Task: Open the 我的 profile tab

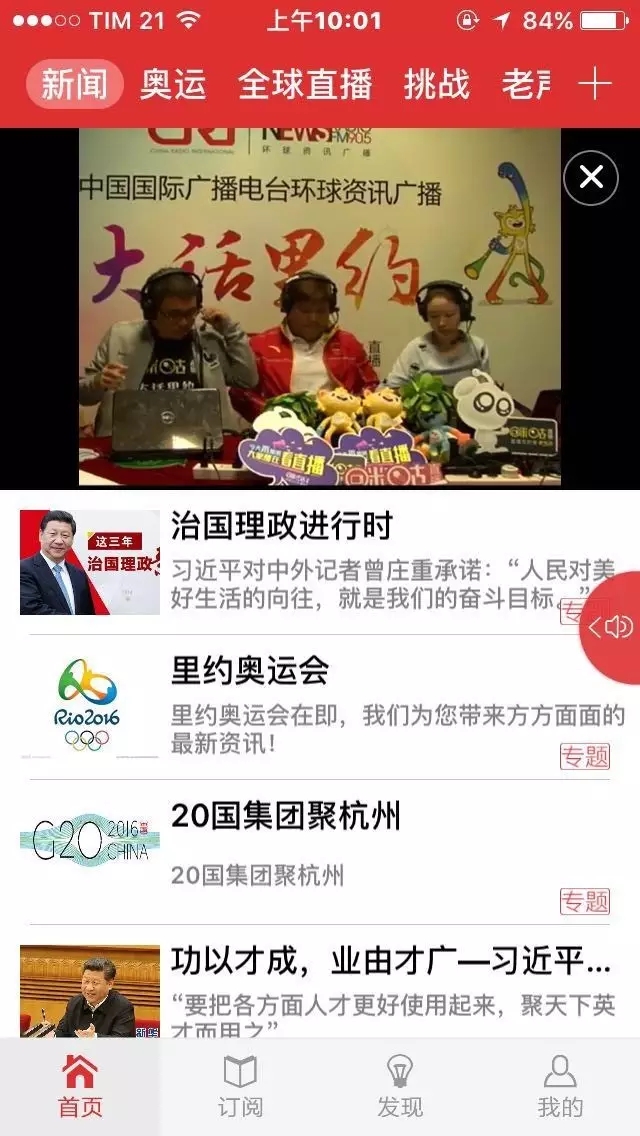Action: tap(560, 1086)
